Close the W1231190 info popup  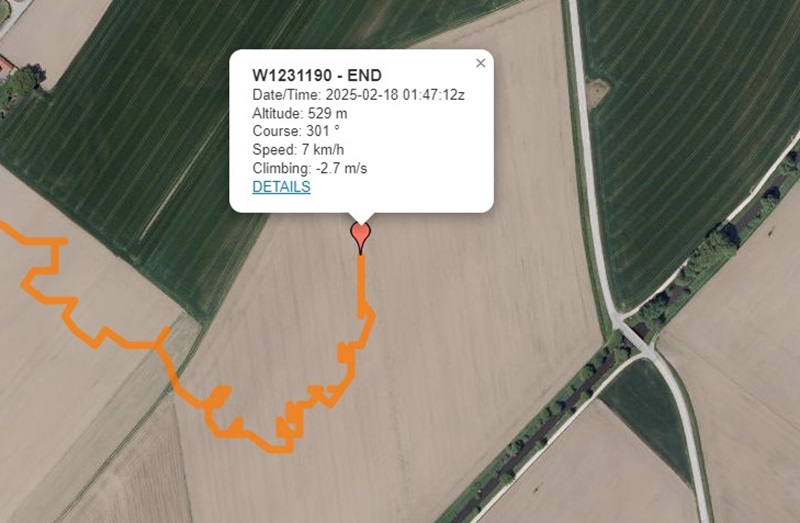[x=480, y=63]
